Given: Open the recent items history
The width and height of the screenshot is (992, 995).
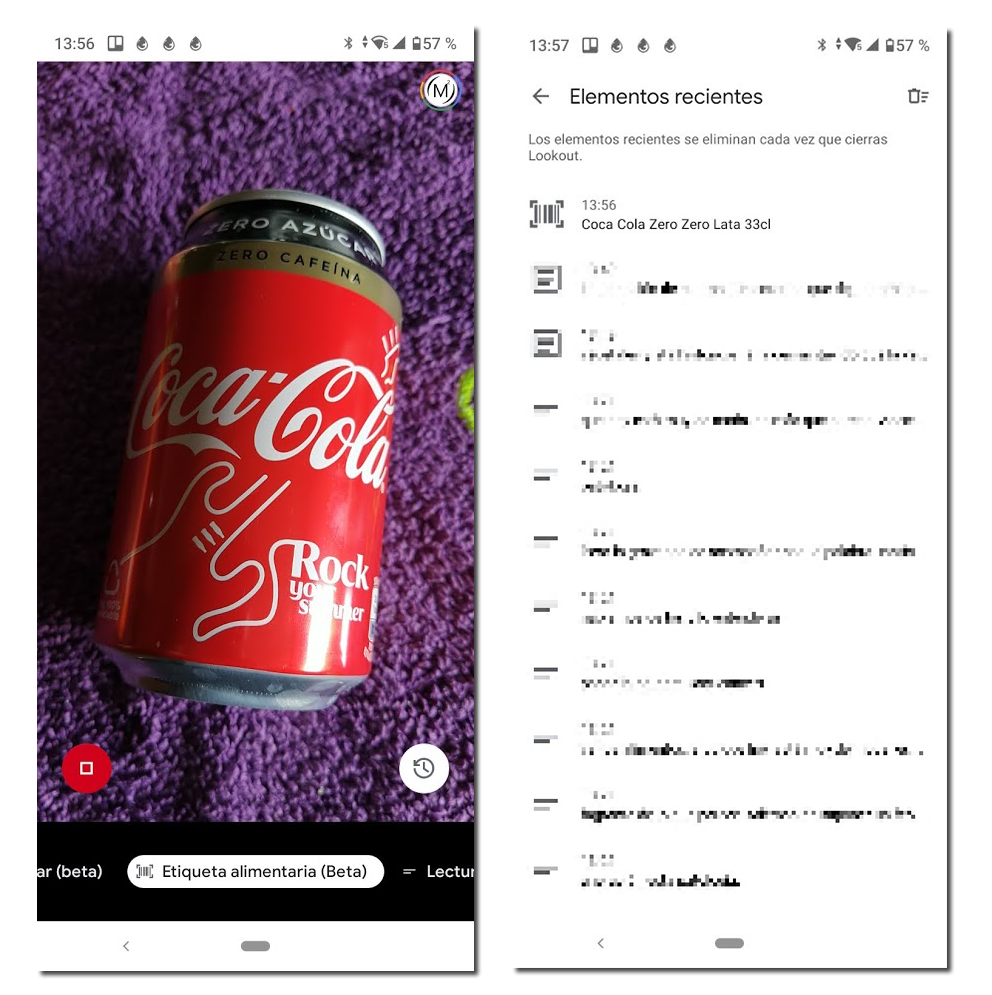Looking at the screenshot, I should [x=424, y=768].
